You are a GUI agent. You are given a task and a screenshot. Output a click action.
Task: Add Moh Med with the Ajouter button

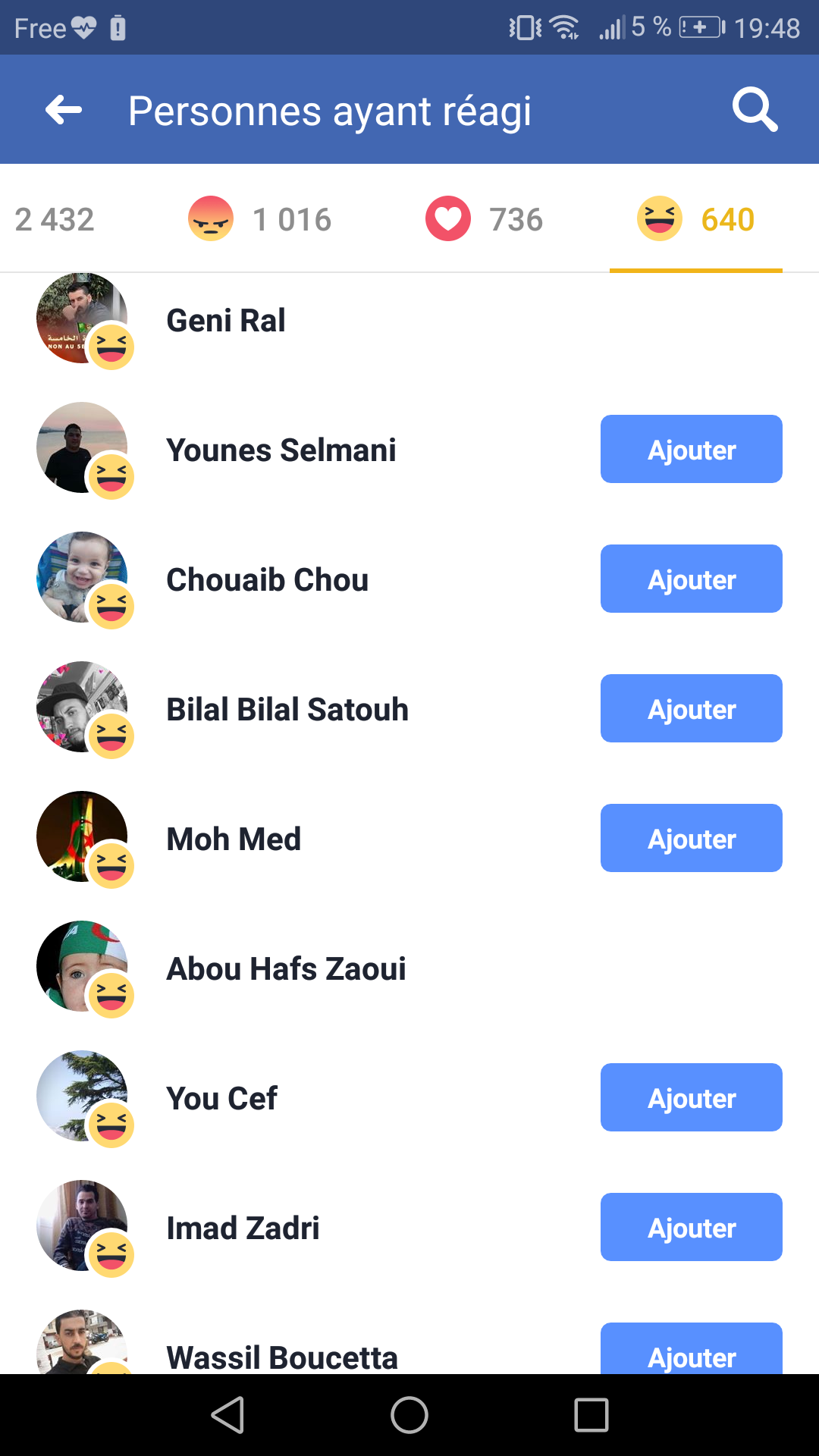pyautogui.click(x=691, y=839)
